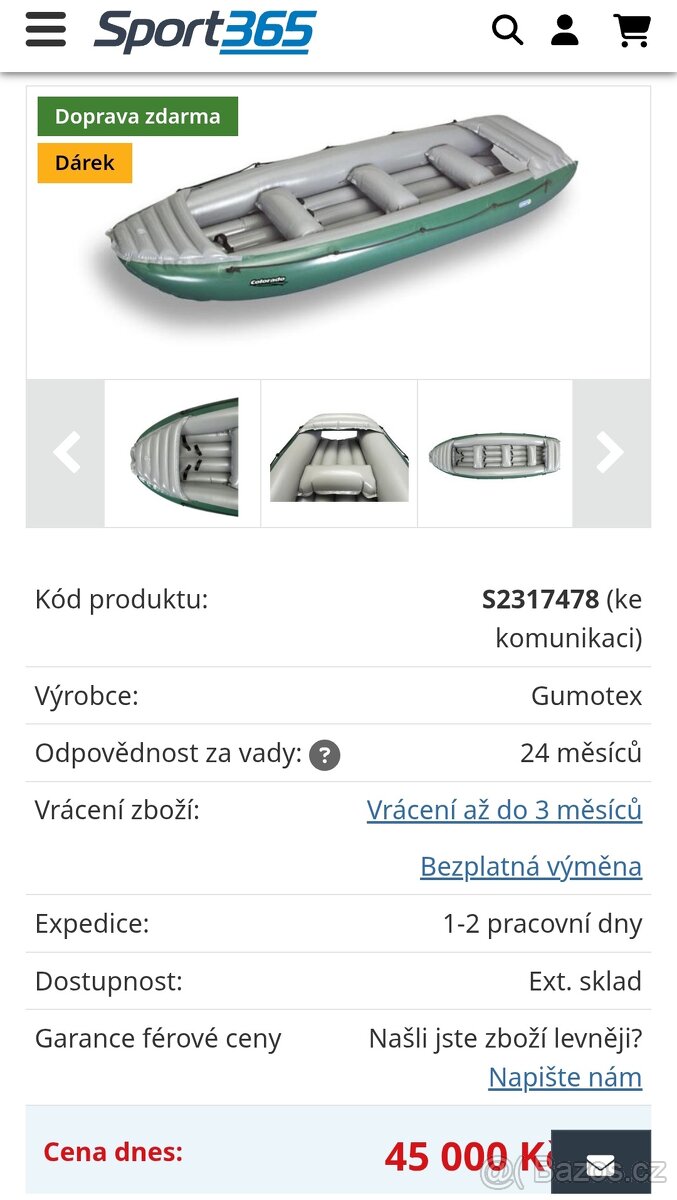This screenshot has width=677, height=1200.
Task: Open the Vrácení až do 3 měsíců link
Action: [x=504, y=810]
